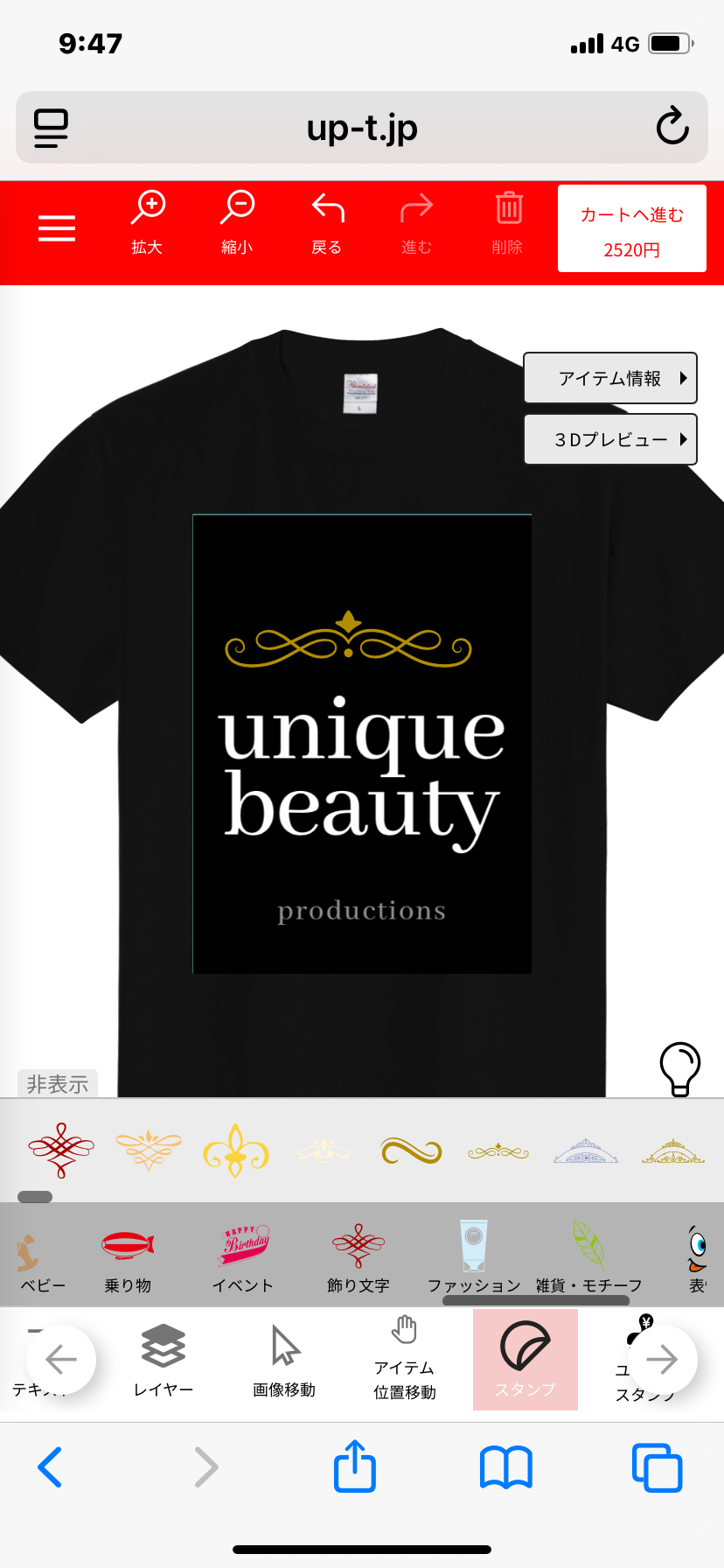The image size is (724, 1568).
Task: Select the 画像移動 tool
Action: tap(284, 1358)
